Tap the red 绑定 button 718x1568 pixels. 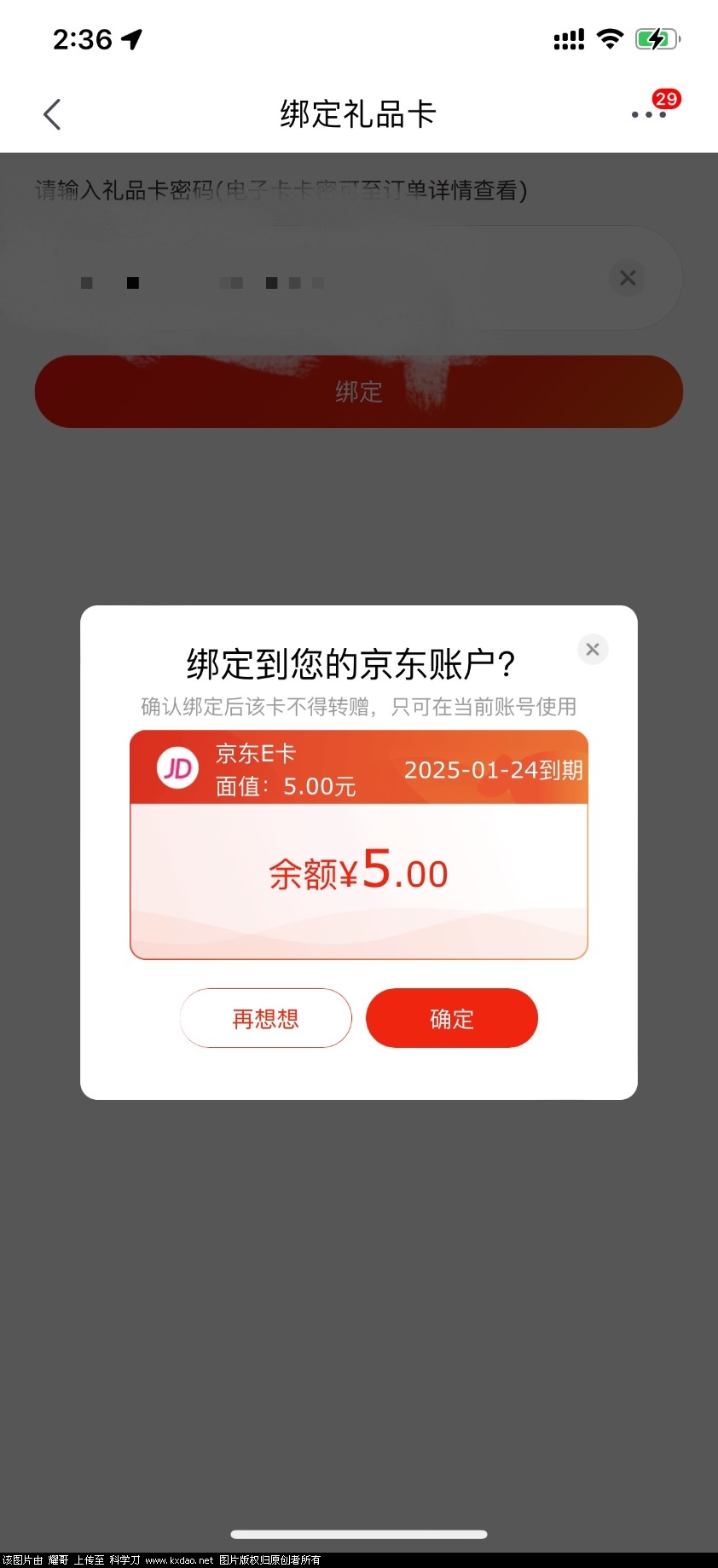pyautogui.click(x=358, y=392)
